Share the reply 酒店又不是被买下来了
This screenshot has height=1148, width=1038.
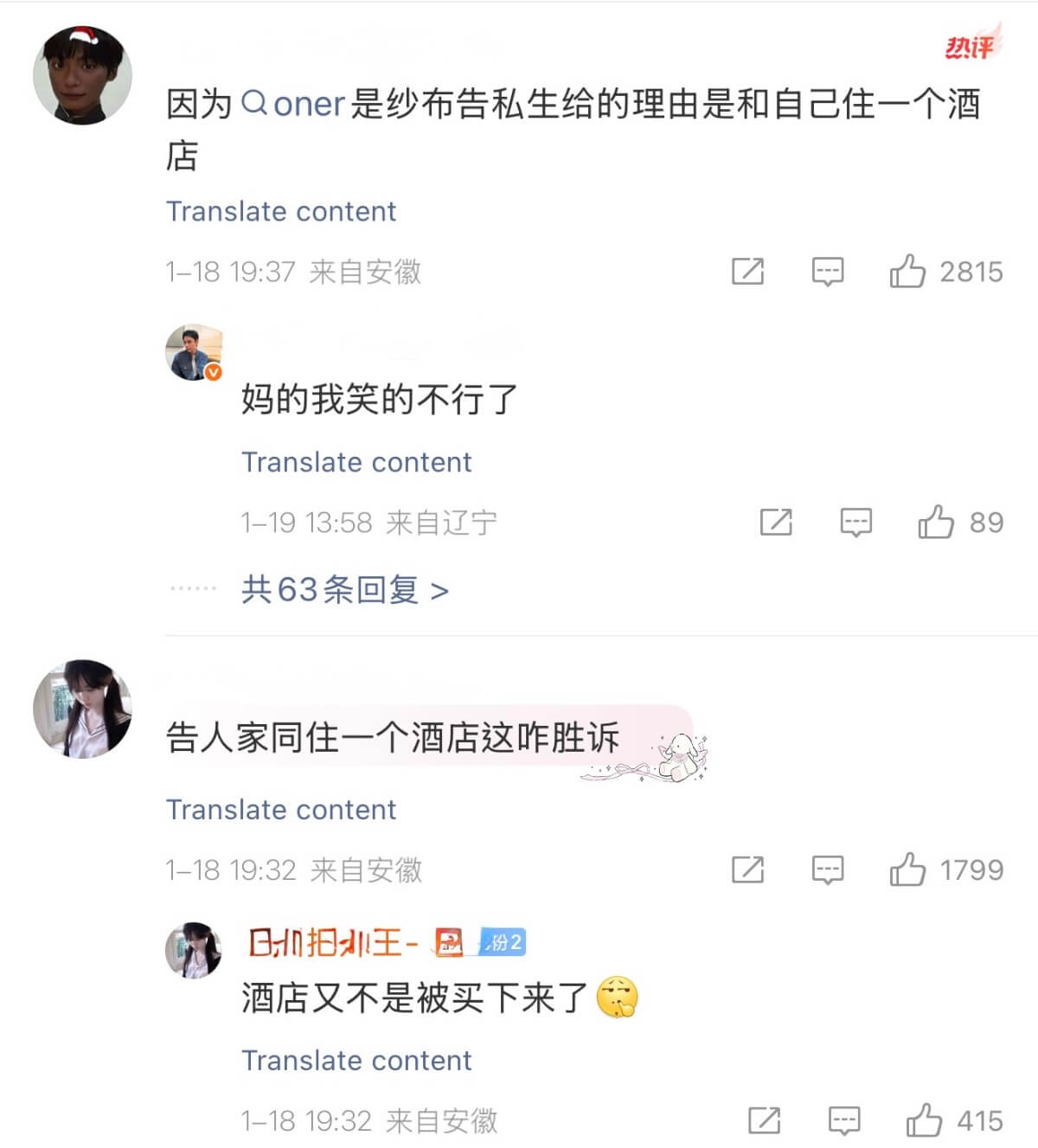pos(764,1121)
